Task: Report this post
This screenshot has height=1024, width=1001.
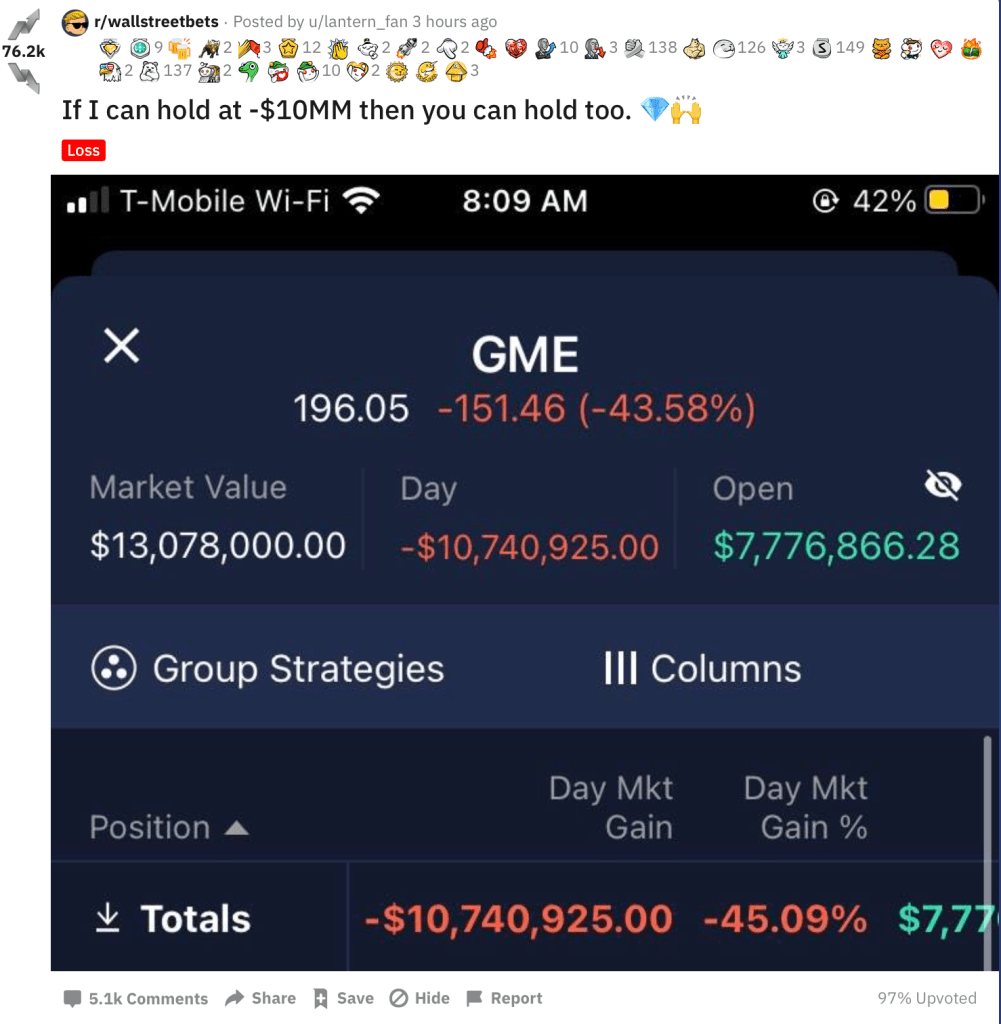Action: tap(505, 998)
